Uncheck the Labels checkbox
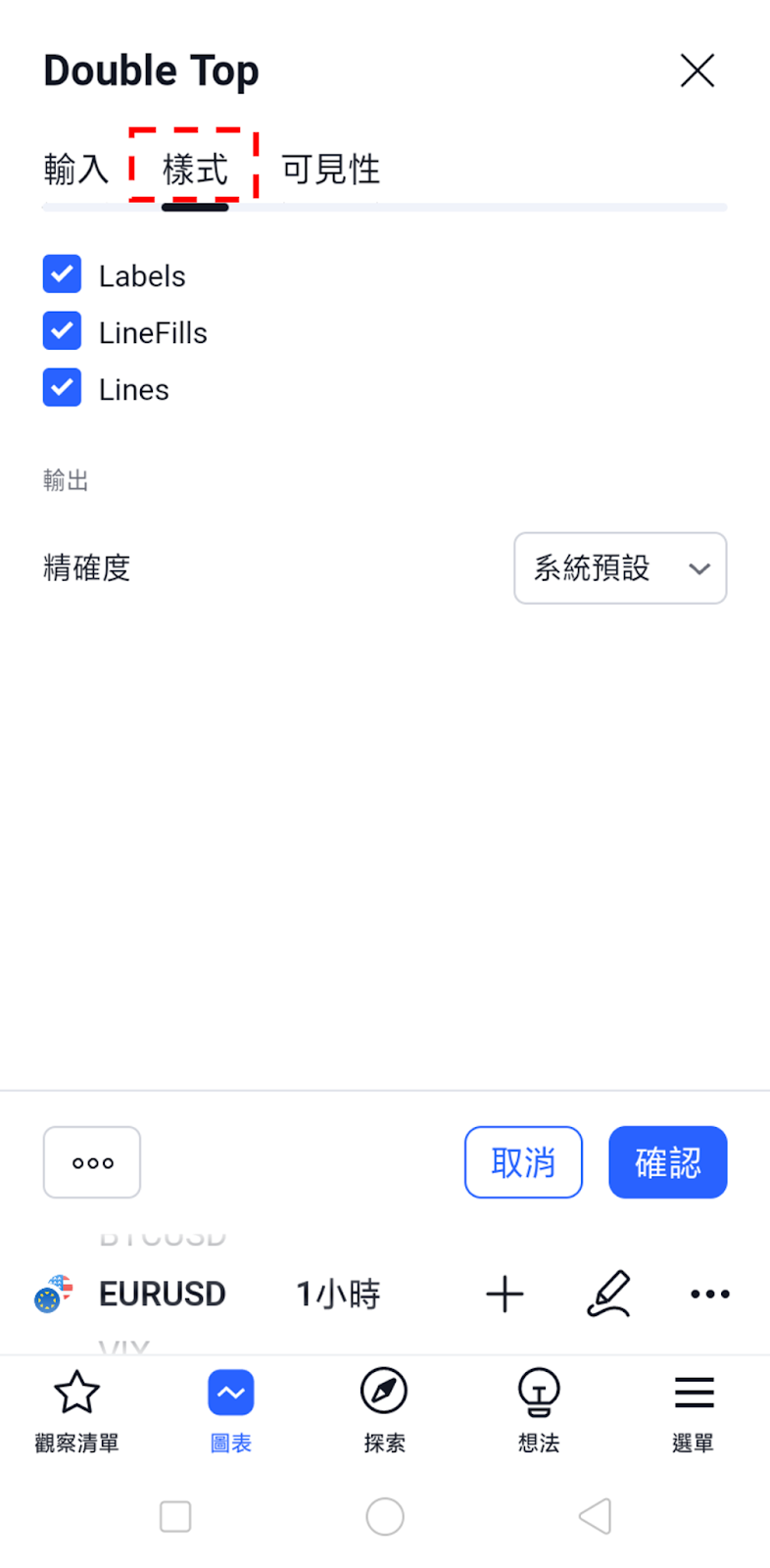This screenshot has width=770, height=1568. [62, 274]
